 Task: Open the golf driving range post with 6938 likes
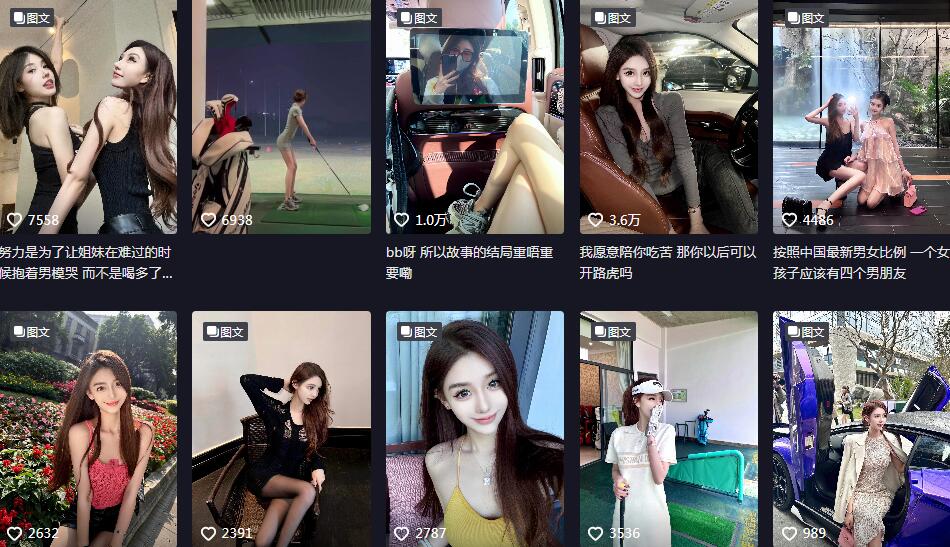[x=281, y=115]
